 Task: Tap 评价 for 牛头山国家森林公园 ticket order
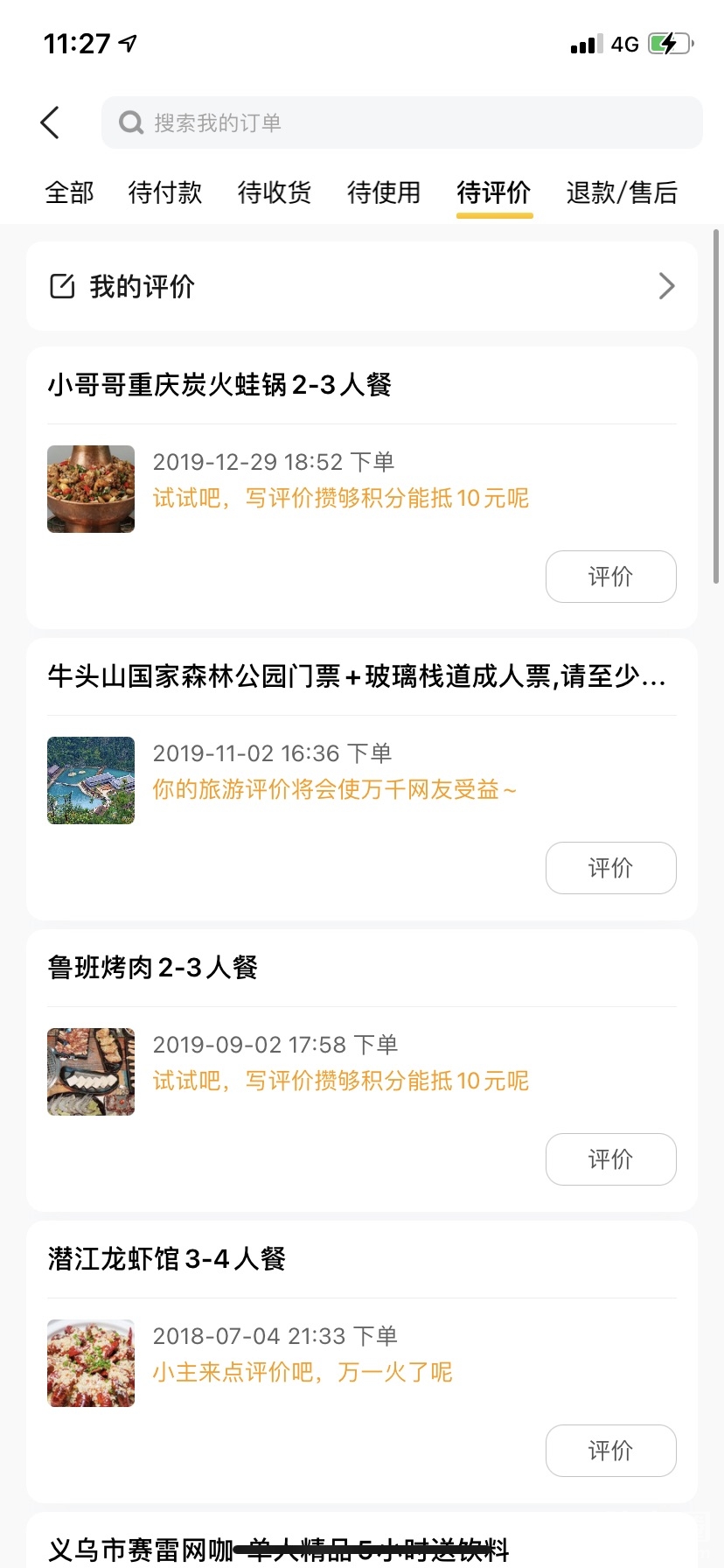(610, 868)
